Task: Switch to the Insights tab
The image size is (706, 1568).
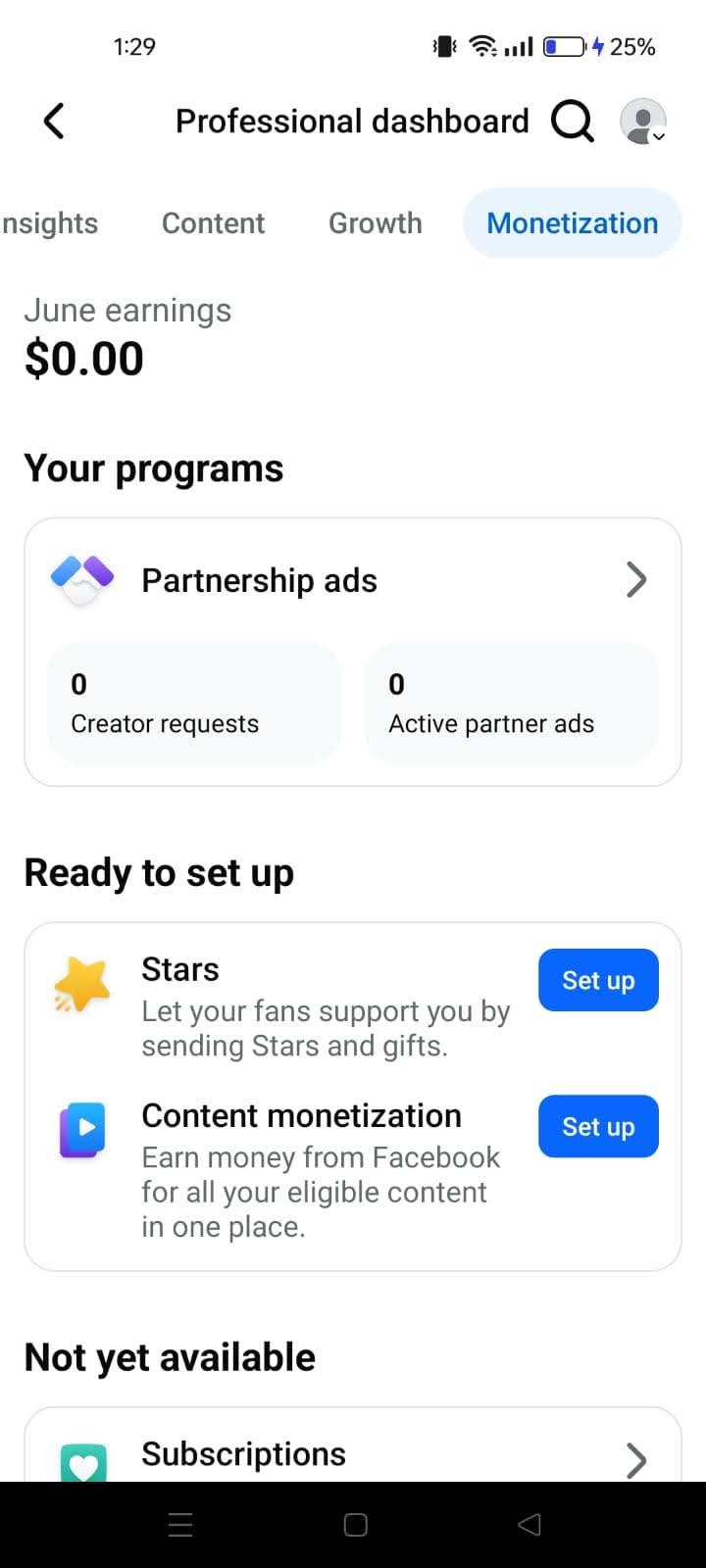Action: pyautogui.click(x=49, y=223)
